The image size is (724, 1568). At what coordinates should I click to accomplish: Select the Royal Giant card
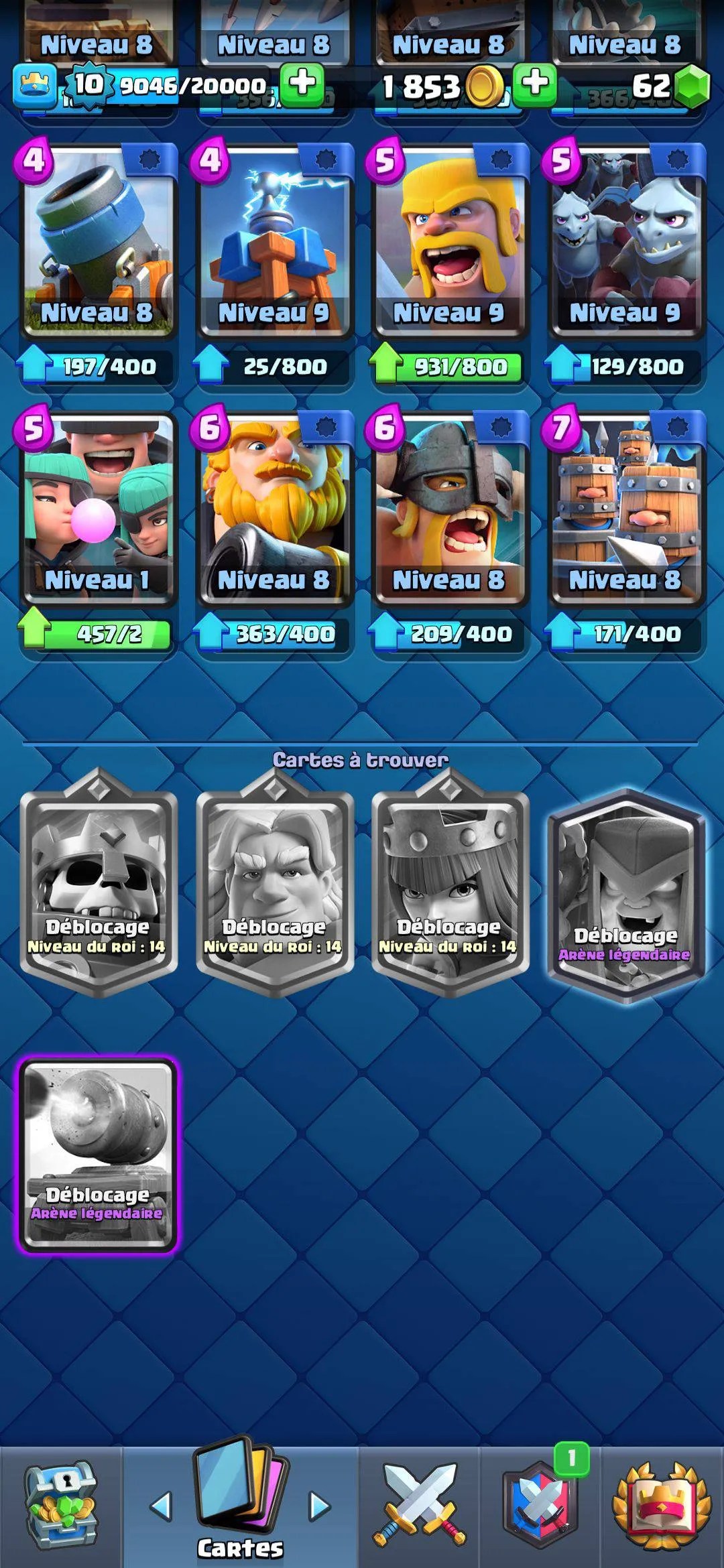click(x=274, y=508)
